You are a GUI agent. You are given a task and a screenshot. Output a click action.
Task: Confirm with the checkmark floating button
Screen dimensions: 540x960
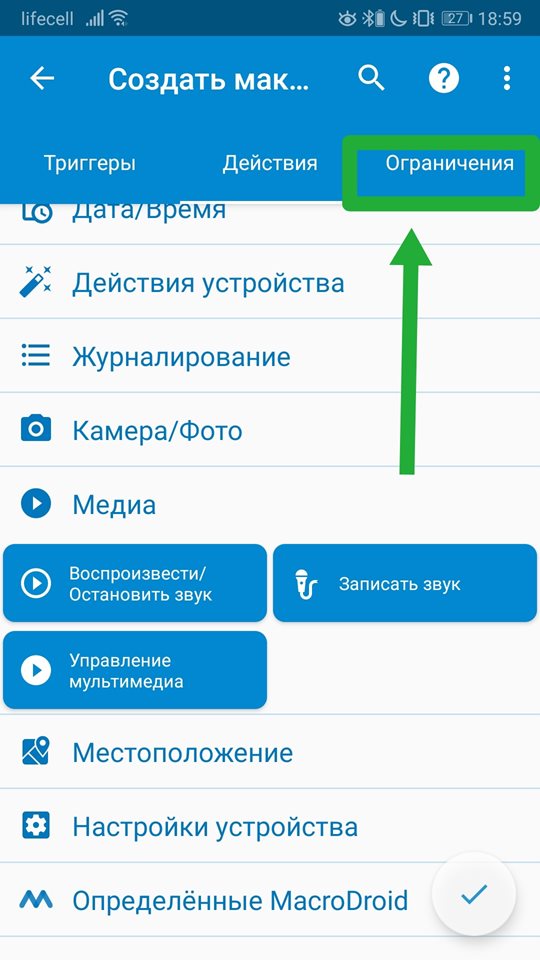(474, 894)
